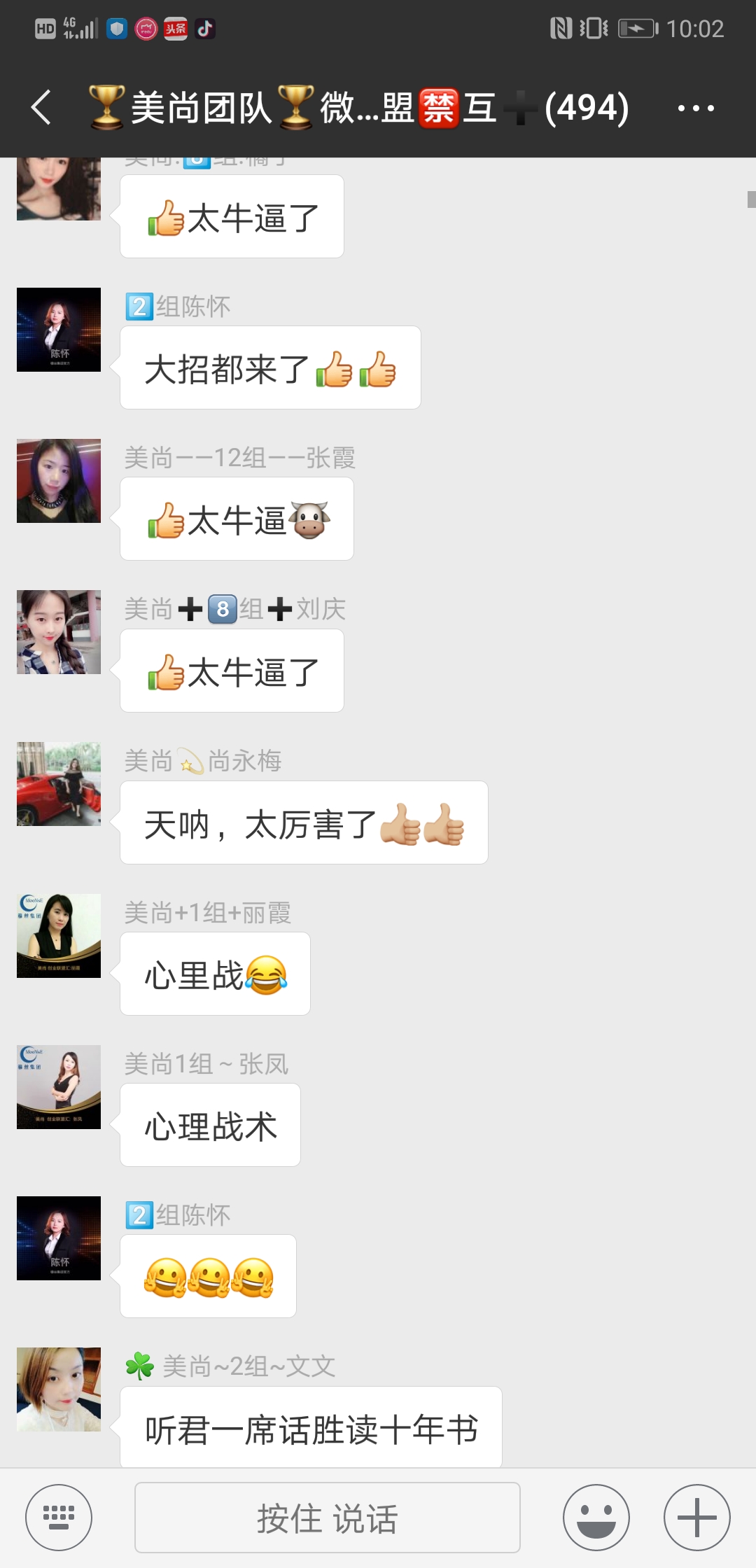Screen dimensions: 756x1568
Task: Open the emoji sticker panel
Action: point(596,1518)
